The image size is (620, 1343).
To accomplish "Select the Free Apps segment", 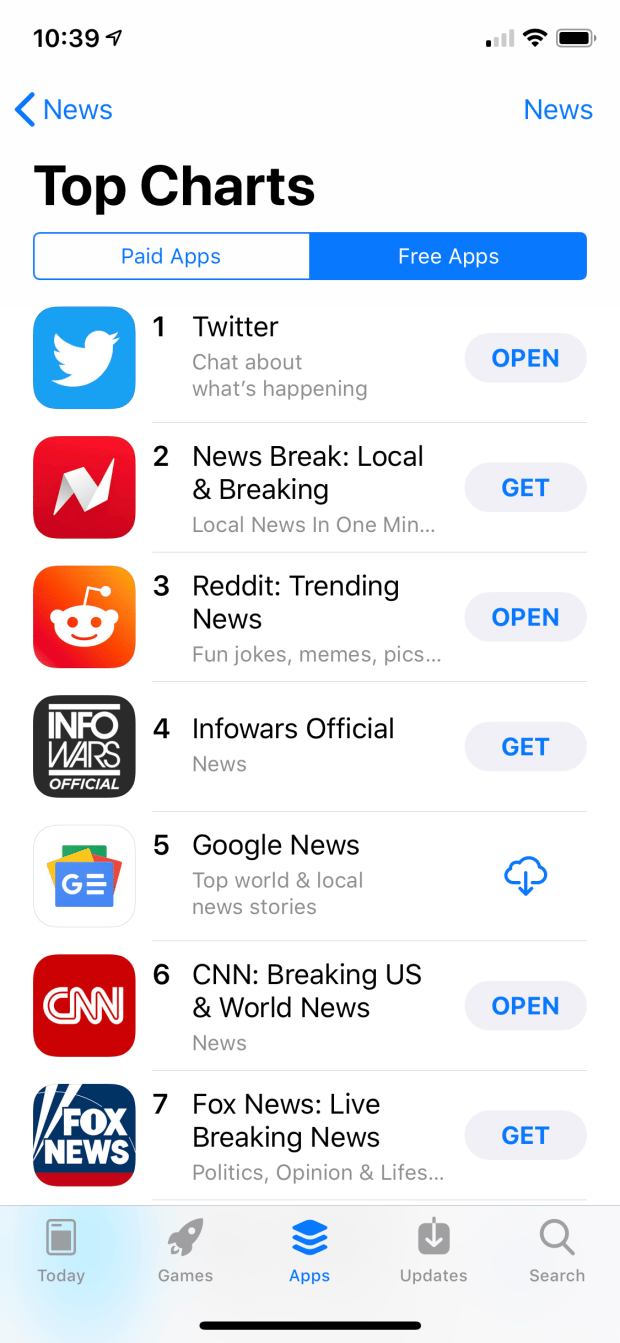I will (448, 256).
